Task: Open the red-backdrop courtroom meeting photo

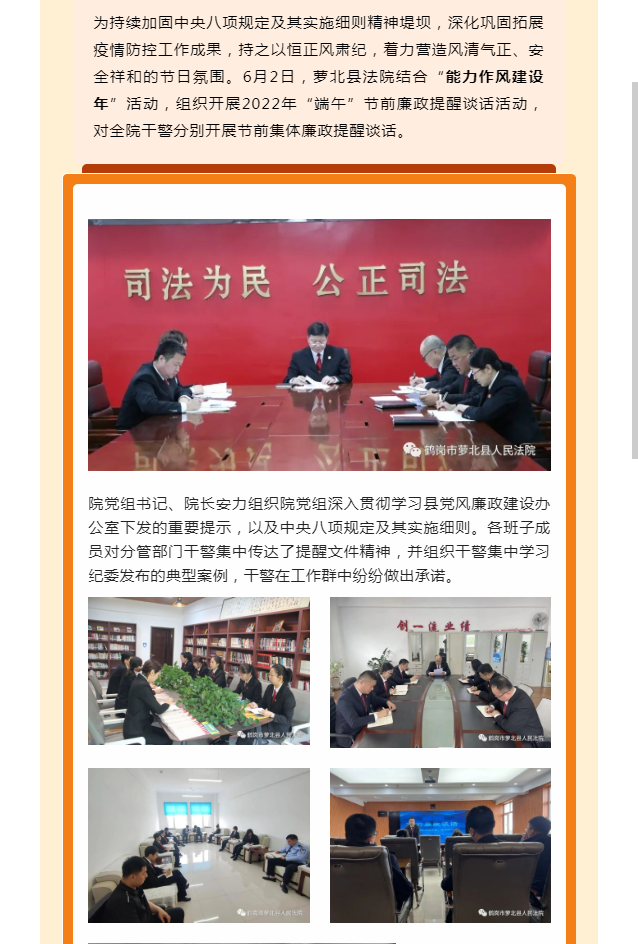Action: point(319,344)
